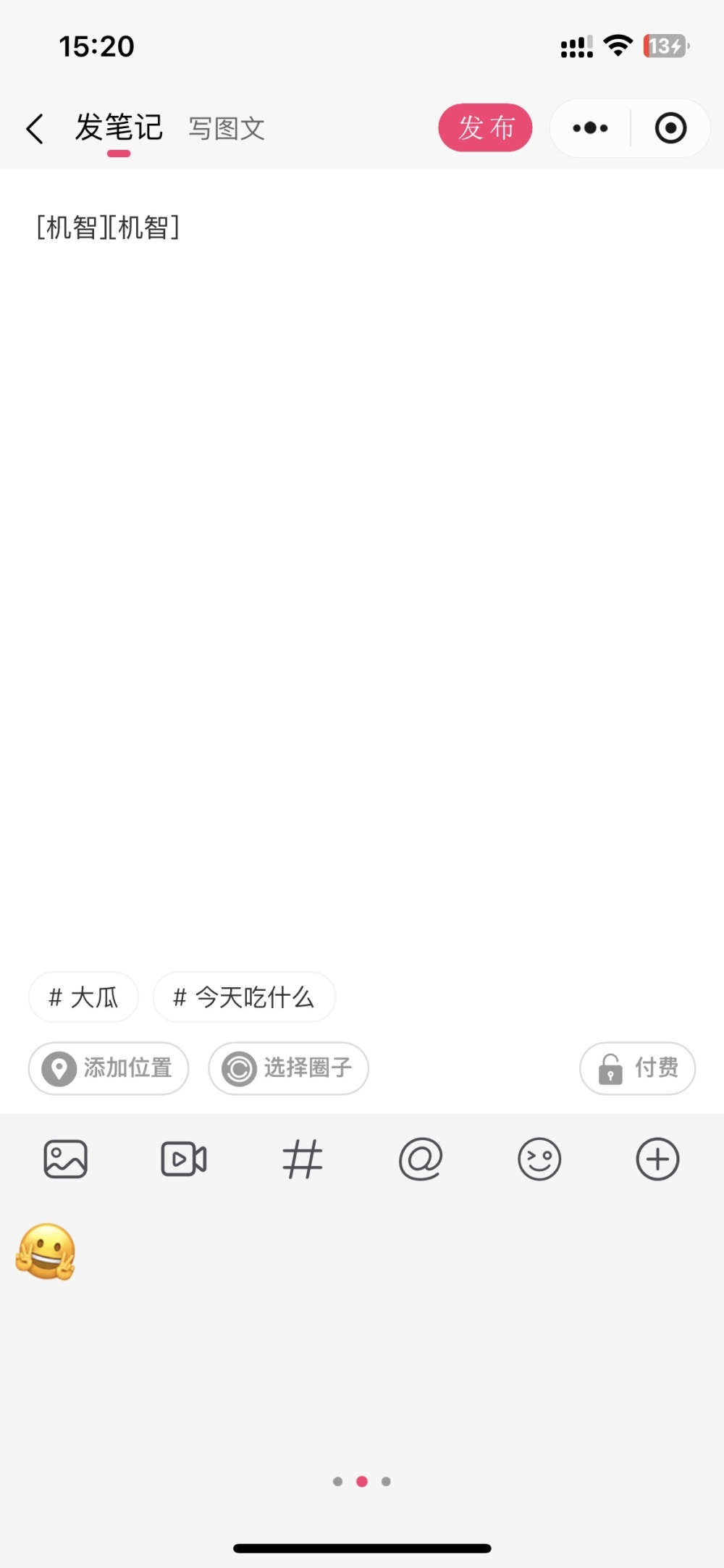Select the 发笔记 tab
The width and height of the screenshot is (724, 1568).
pos(119,128)
